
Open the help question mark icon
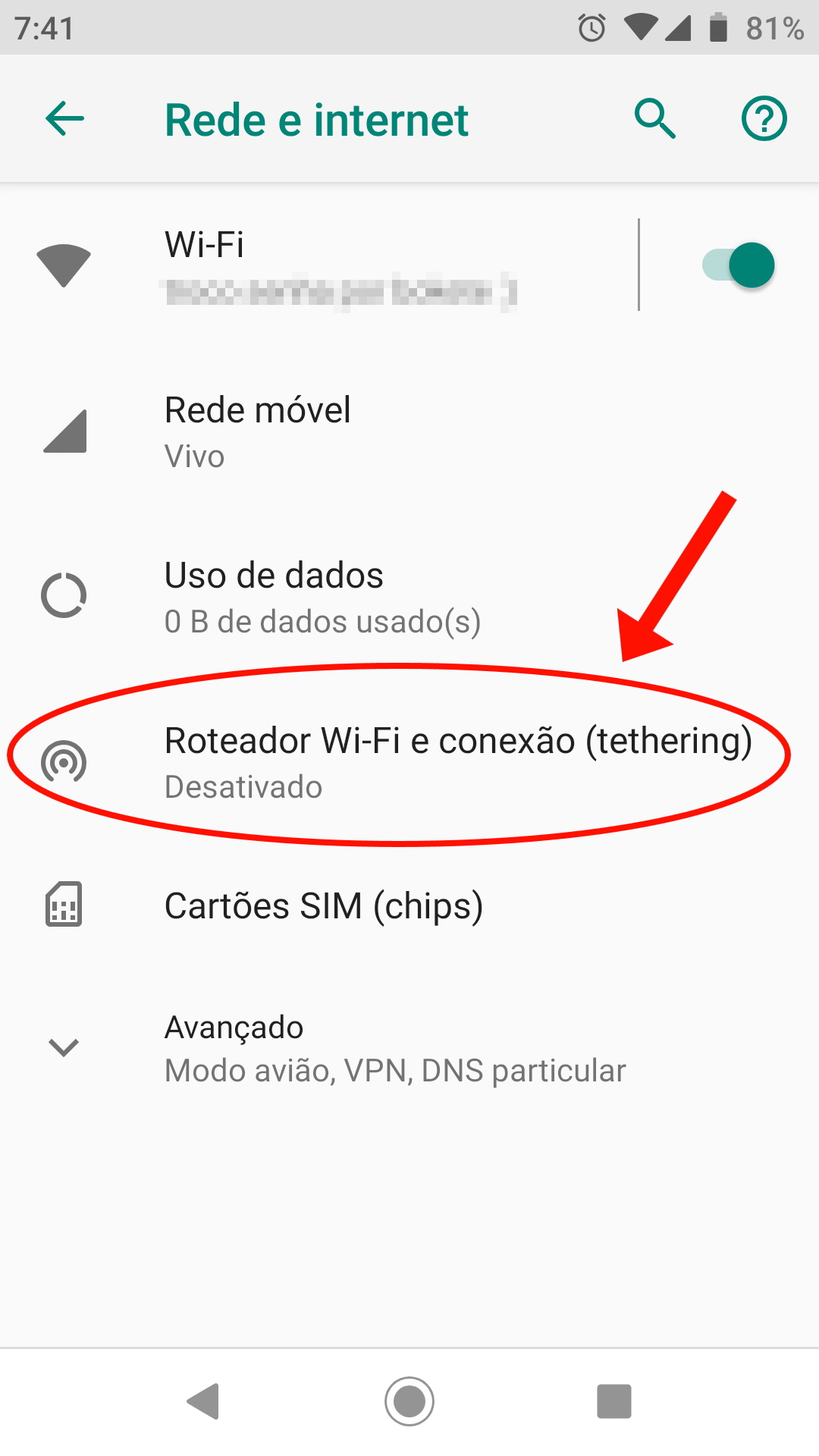(764, 119)
